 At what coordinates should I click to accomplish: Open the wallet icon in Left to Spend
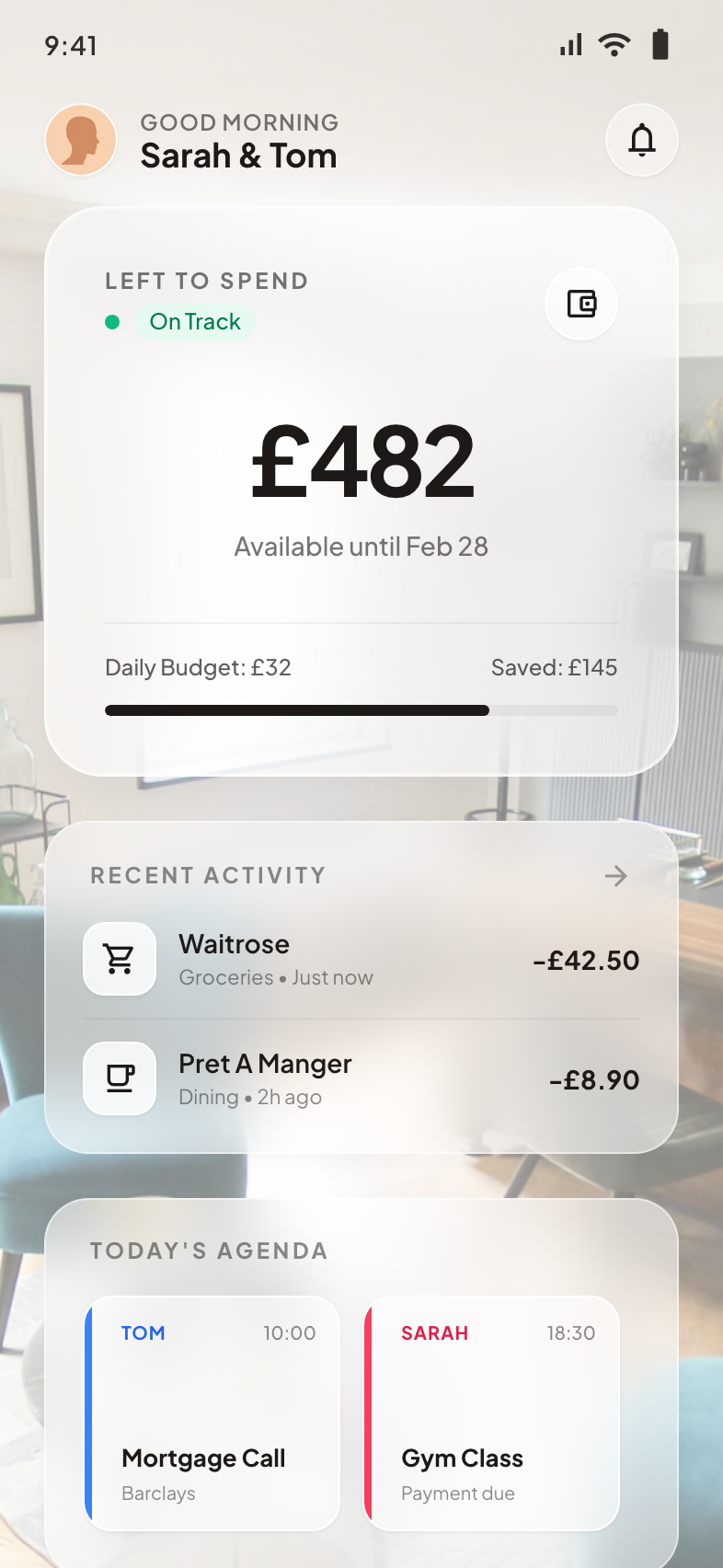(581, 304)
